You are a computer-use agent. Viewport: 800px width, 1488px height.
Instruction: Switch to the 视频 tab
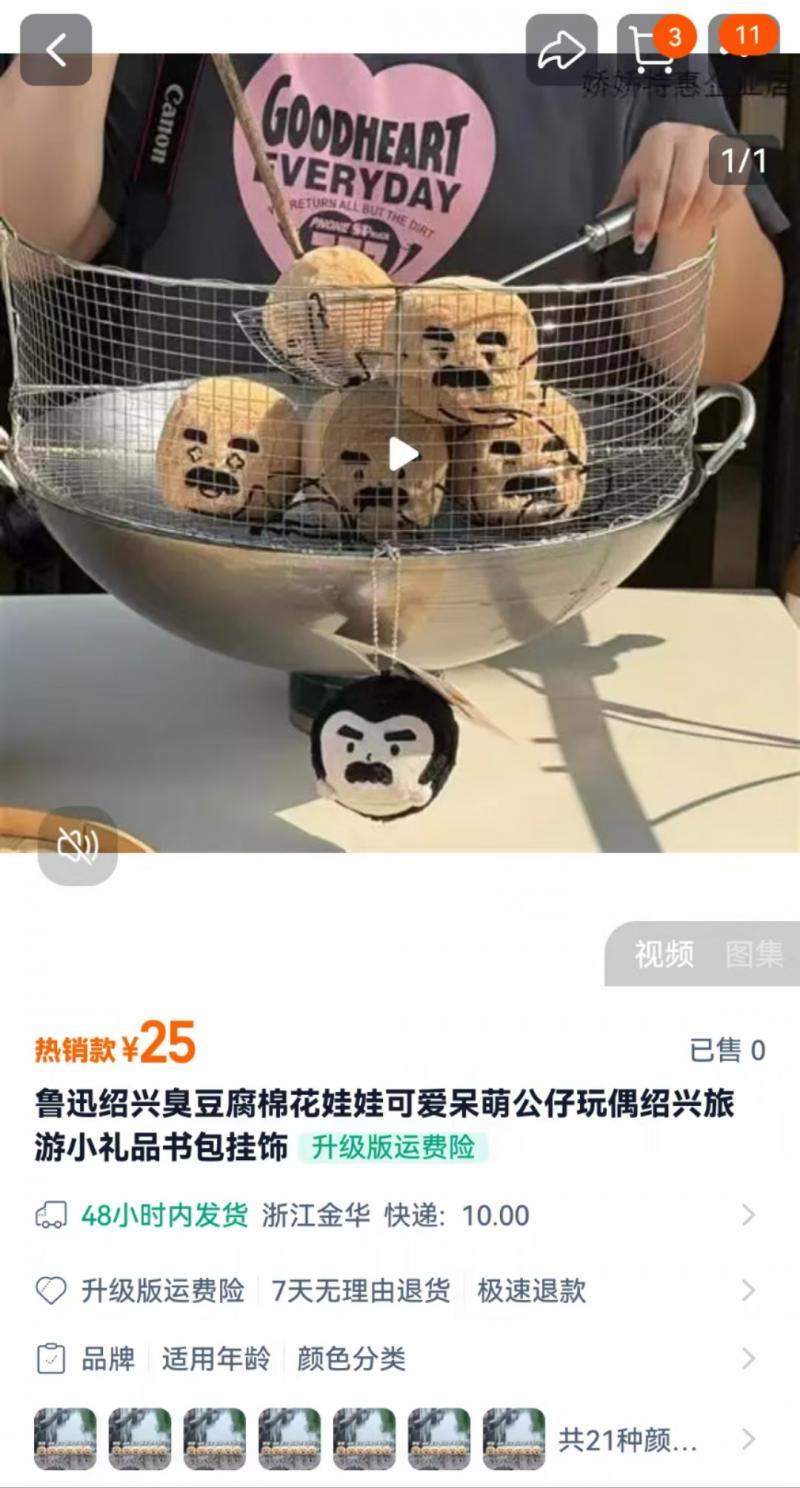[665, 956]
